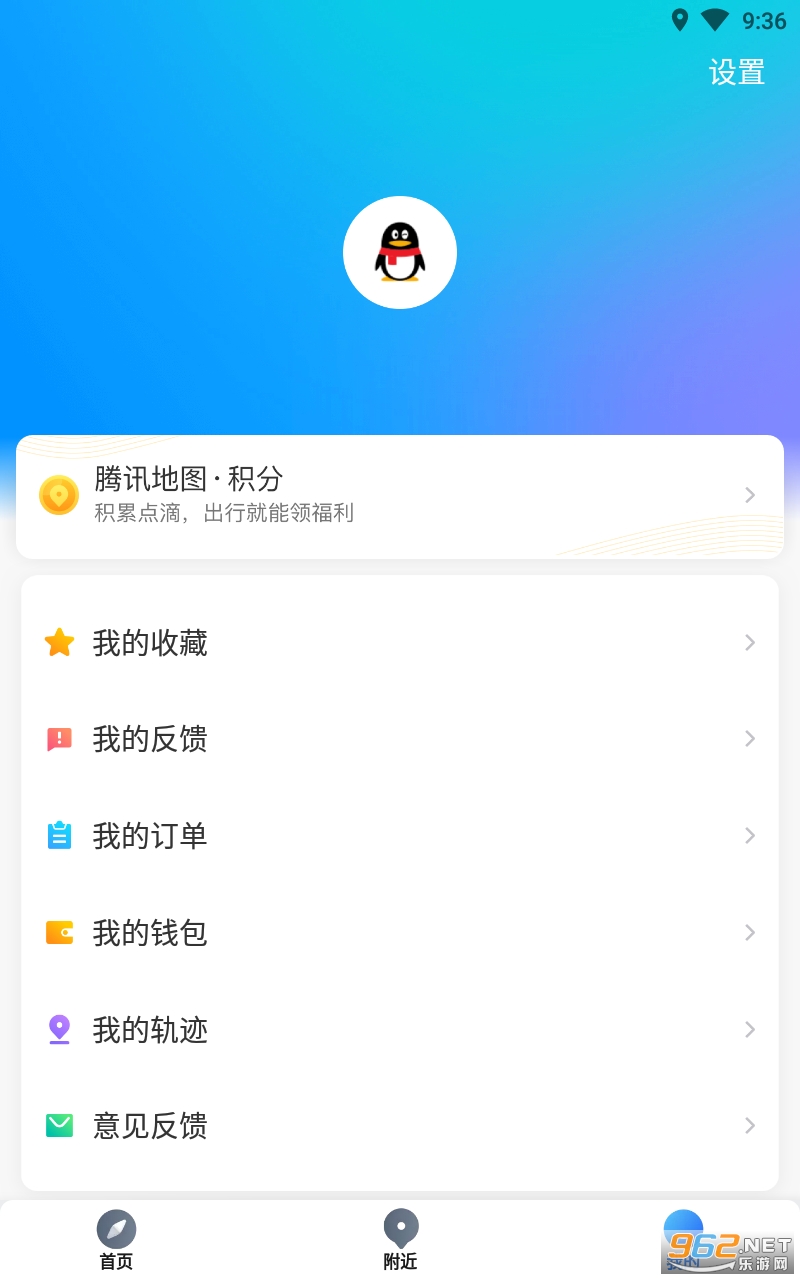
Task: Open 我的订单 orders
Action: [x=400, y=836]
